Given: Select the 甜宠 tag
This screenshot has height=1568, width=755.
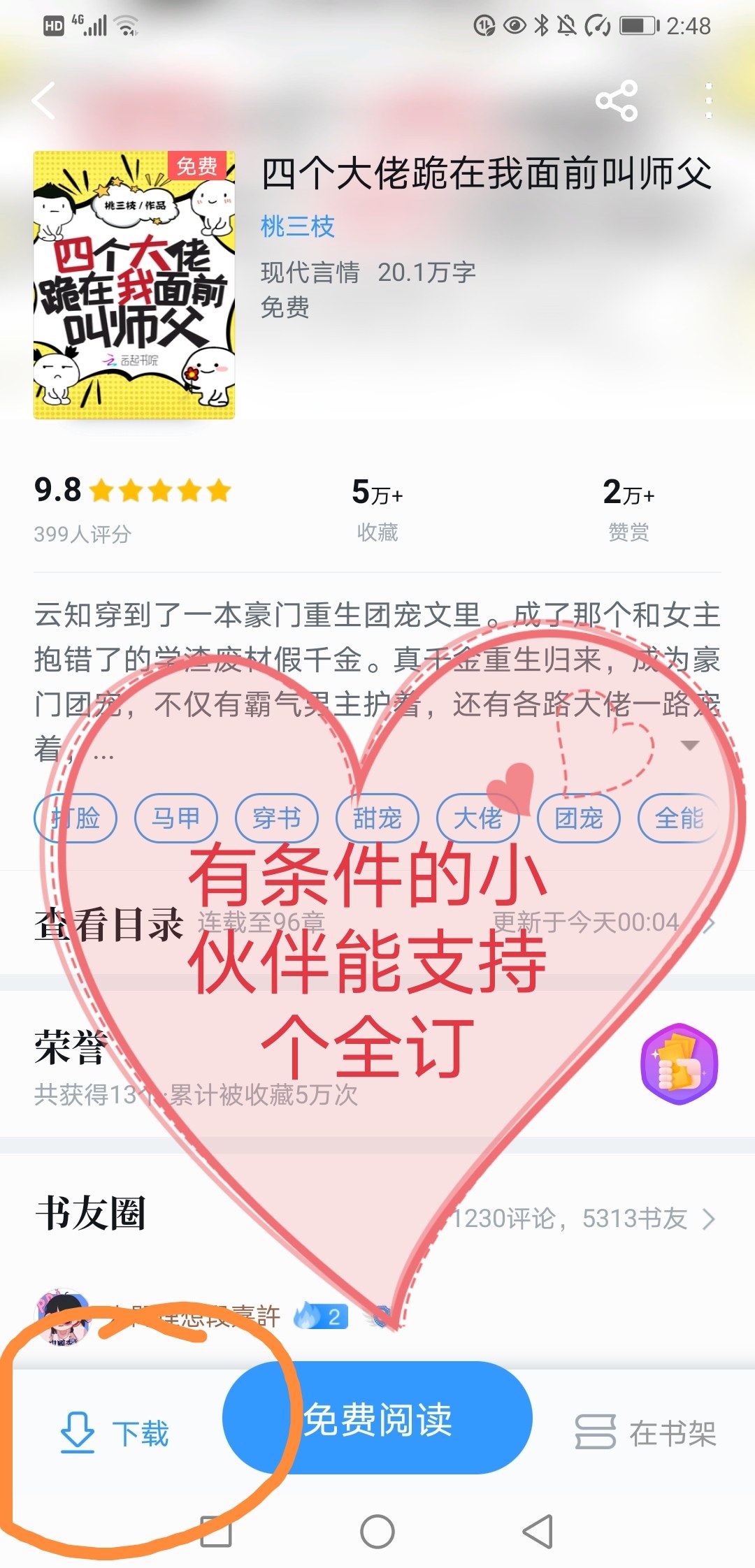Looking at the screenshot, I should [x=377, y=818].
